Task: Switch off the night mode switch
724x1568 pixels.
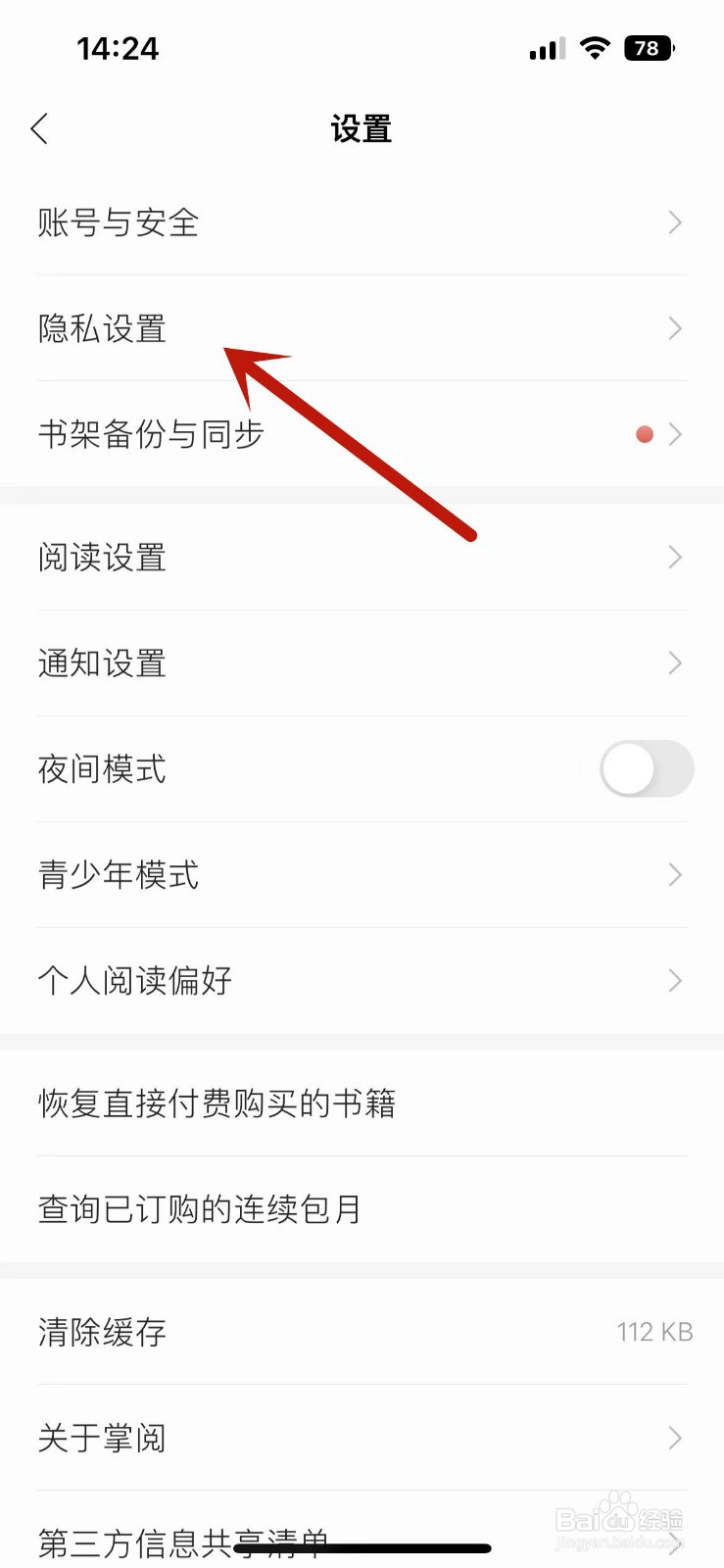Action: tap(646, 768)
